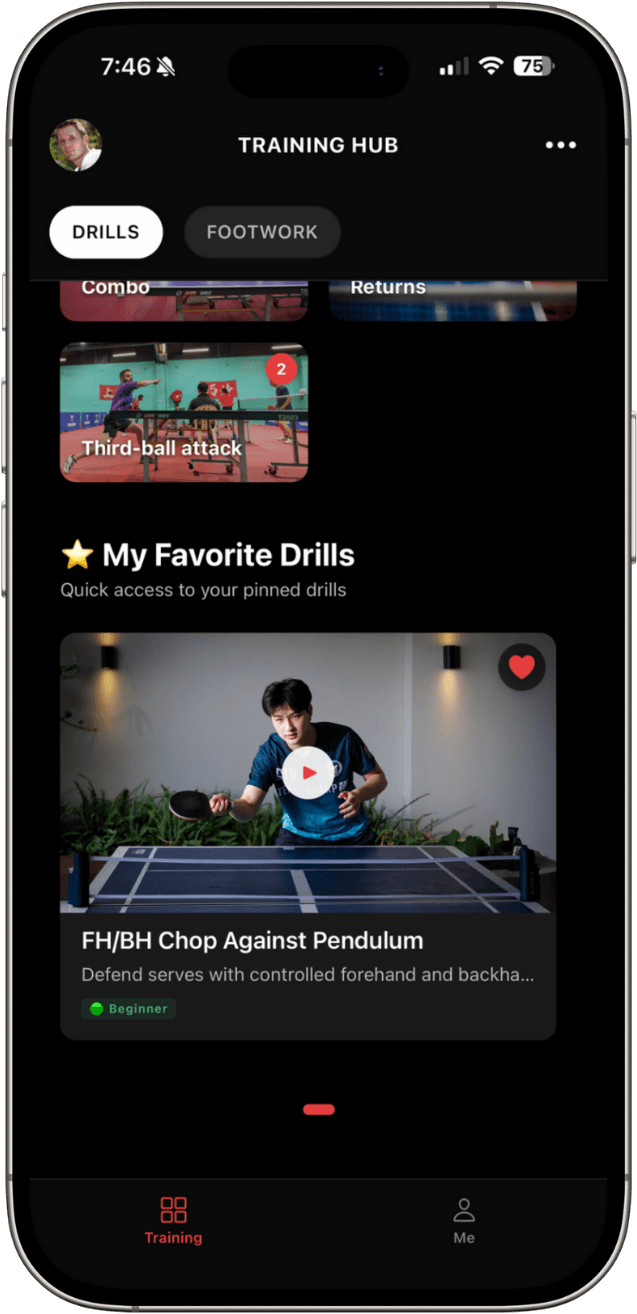Open the Third-ball attack drill tile

184,412
